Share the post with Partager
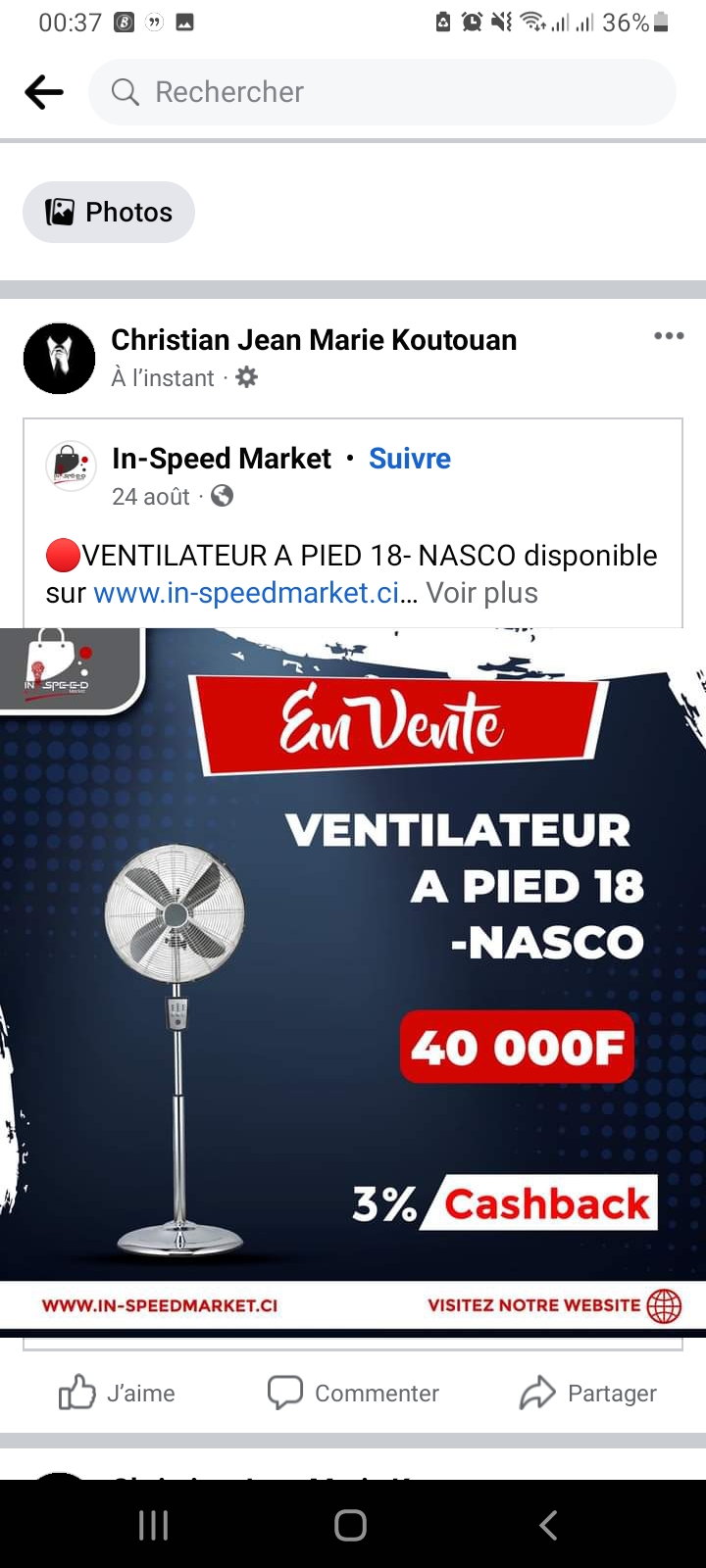The height and width of the screenshot is (1568, 706). point(588,1393)
